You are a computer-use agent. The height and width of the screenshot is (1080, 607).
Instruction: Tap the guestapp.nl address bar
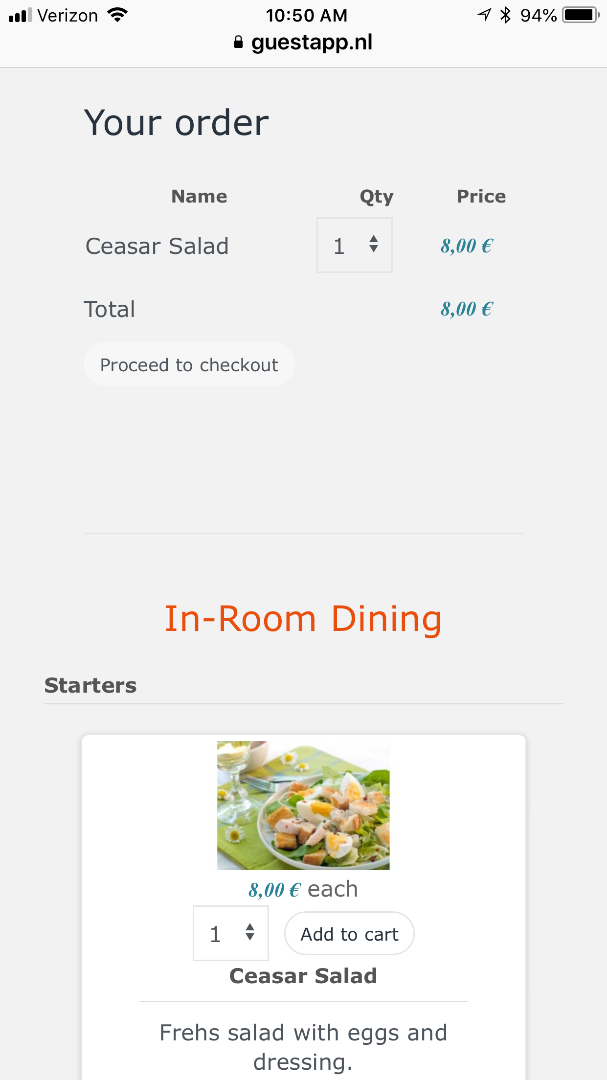(x=303, y=43)
